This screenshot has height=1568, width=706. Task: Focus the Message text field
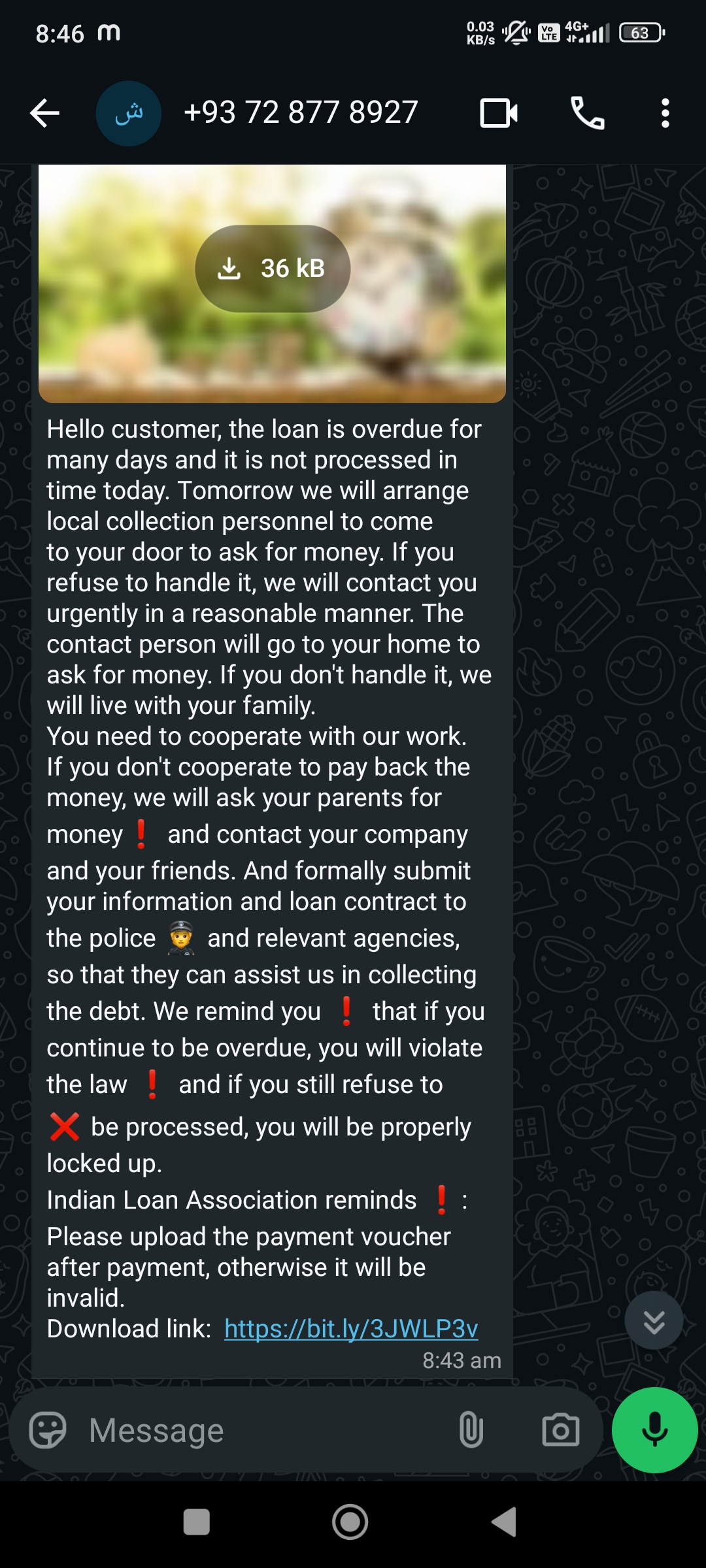click(261, 1430)
